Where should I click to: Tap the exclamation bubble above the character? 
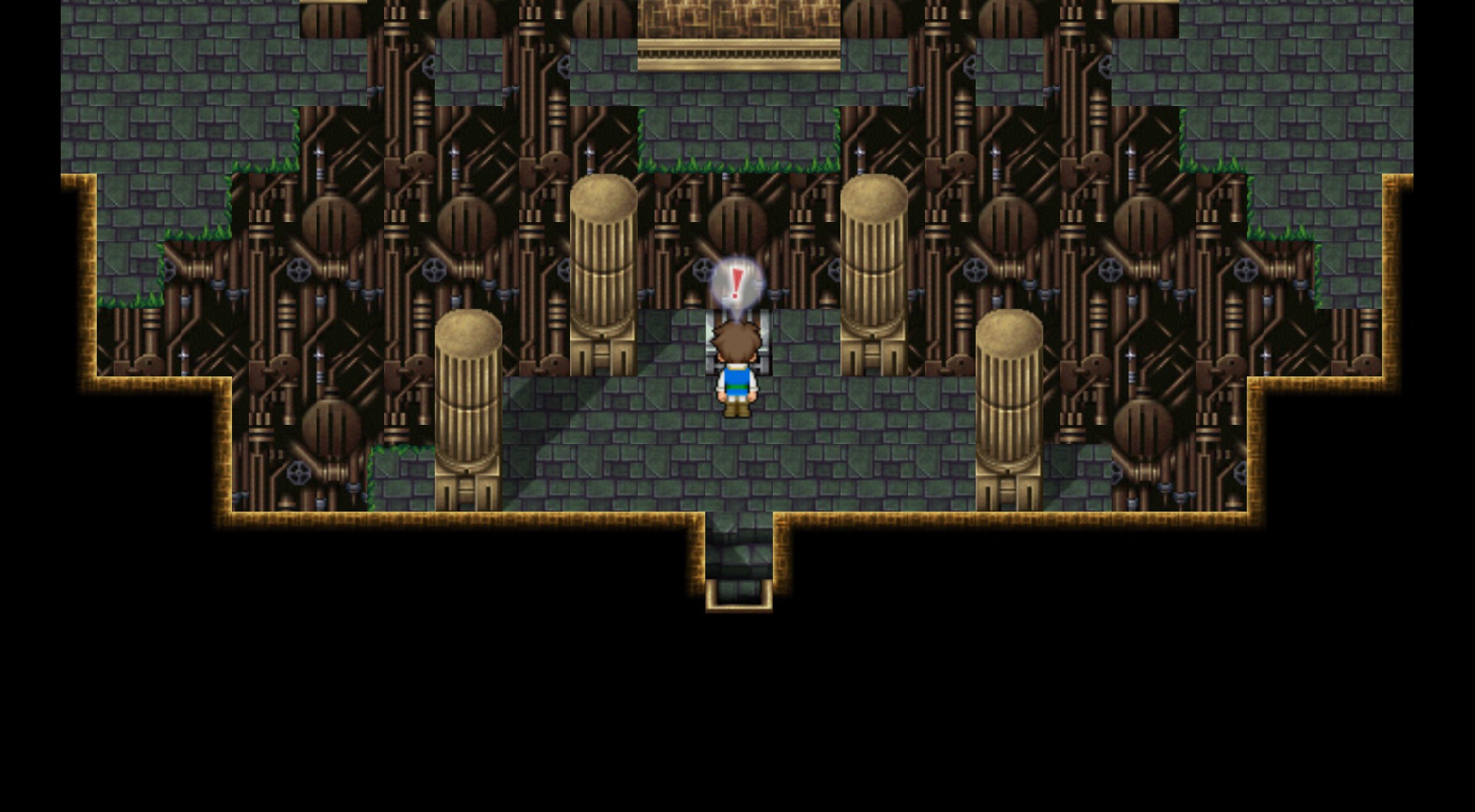(737, 283)
